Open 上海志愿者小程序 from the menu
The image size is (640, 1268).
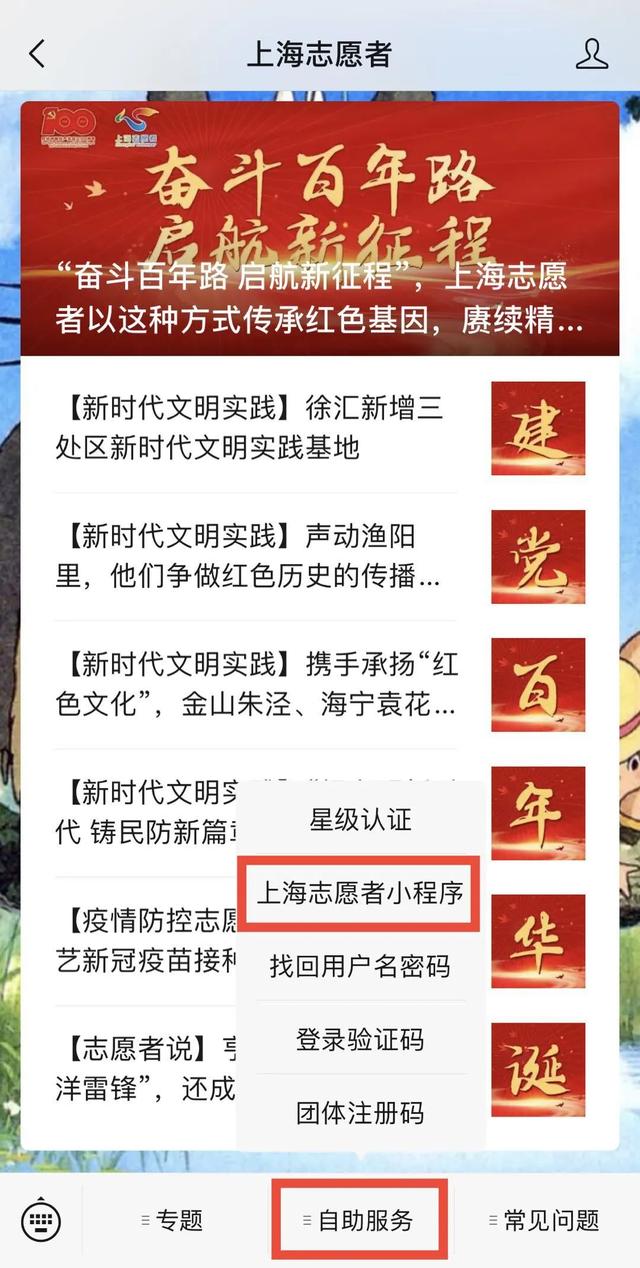point(360,893)
